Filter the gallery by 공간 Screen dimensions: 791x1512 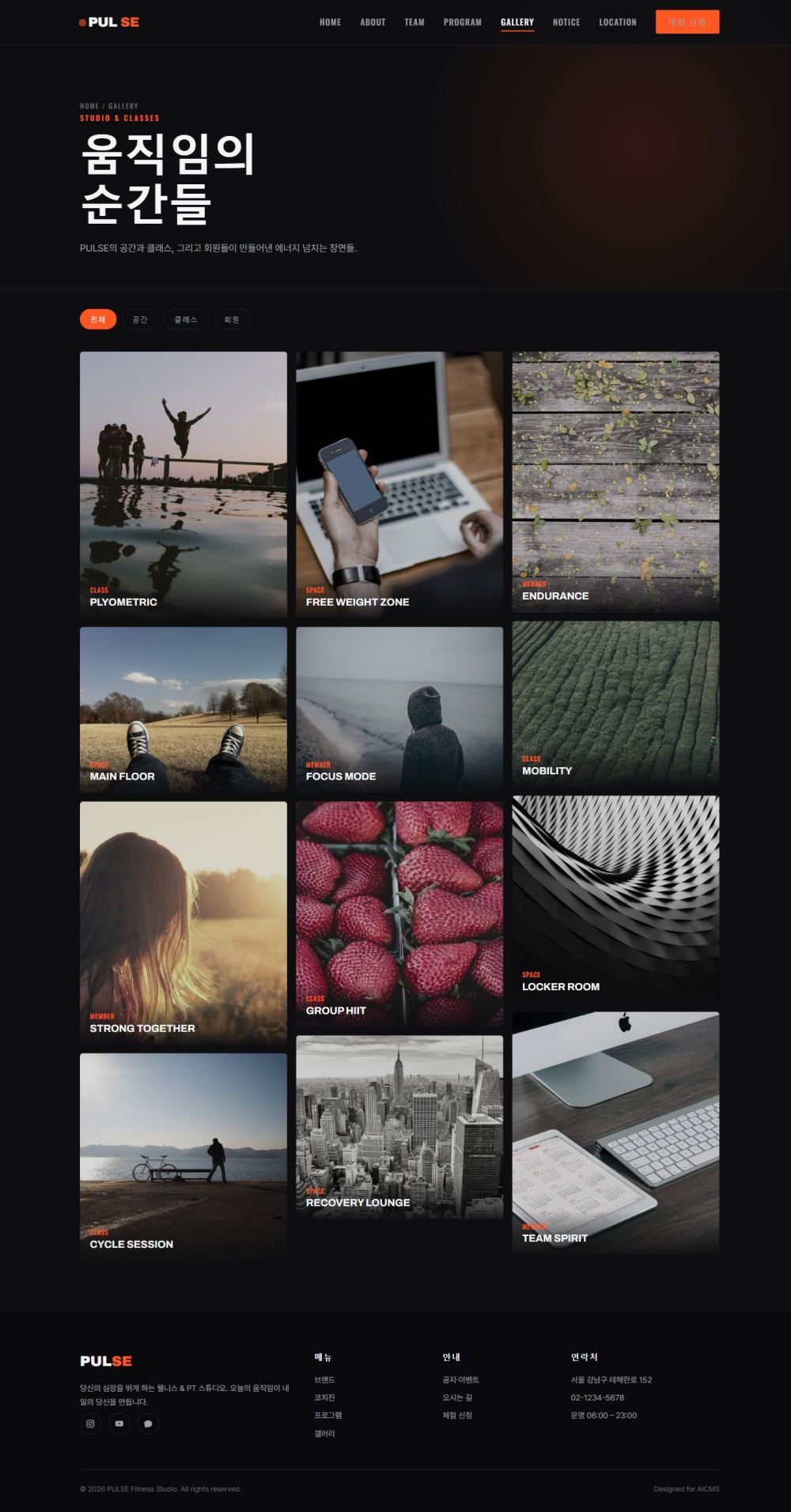tap(140, 319)
